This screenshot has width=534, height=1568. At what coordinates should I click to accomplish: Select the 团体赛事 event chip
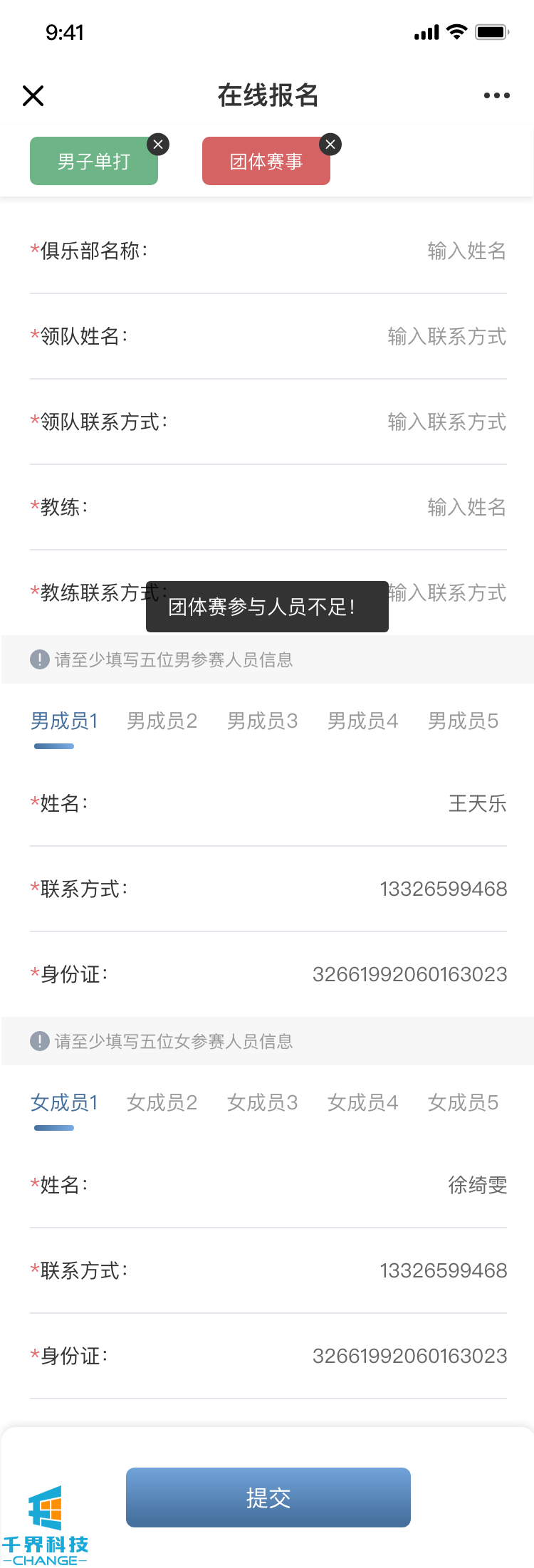pyautogui.click(x=266, y=162)
